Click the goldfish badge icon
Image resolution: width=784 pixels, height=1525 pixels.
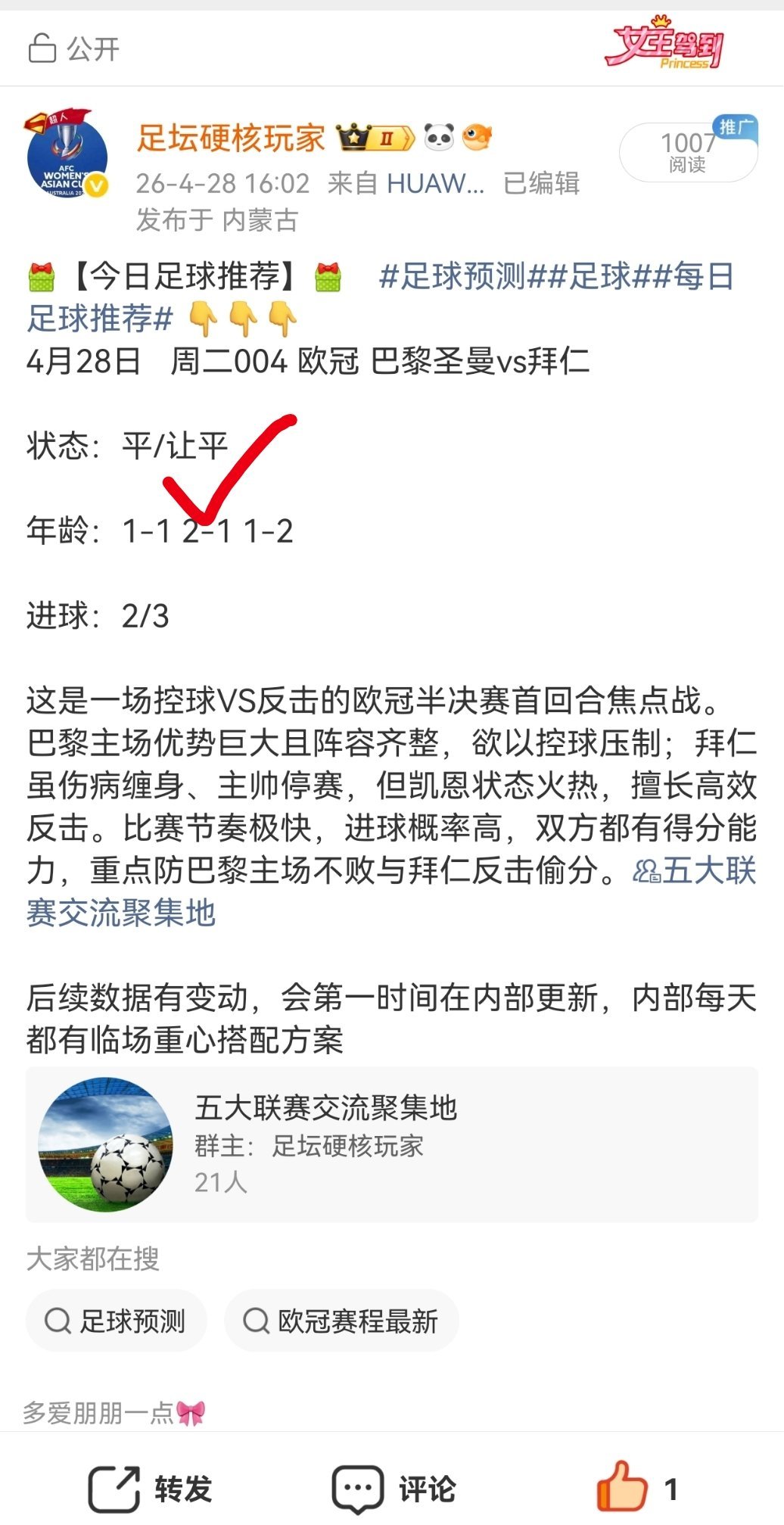(x=478, y=137)
